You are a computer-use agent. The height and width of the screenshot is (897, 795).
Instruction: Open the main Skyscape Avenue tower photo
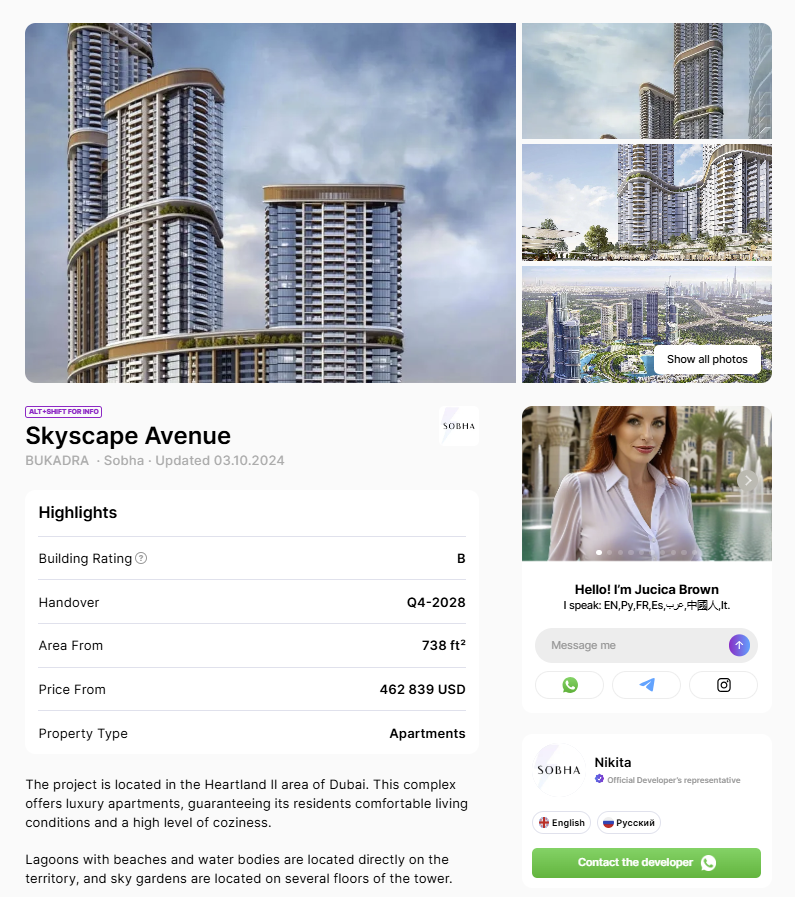[x=270, y=203]
